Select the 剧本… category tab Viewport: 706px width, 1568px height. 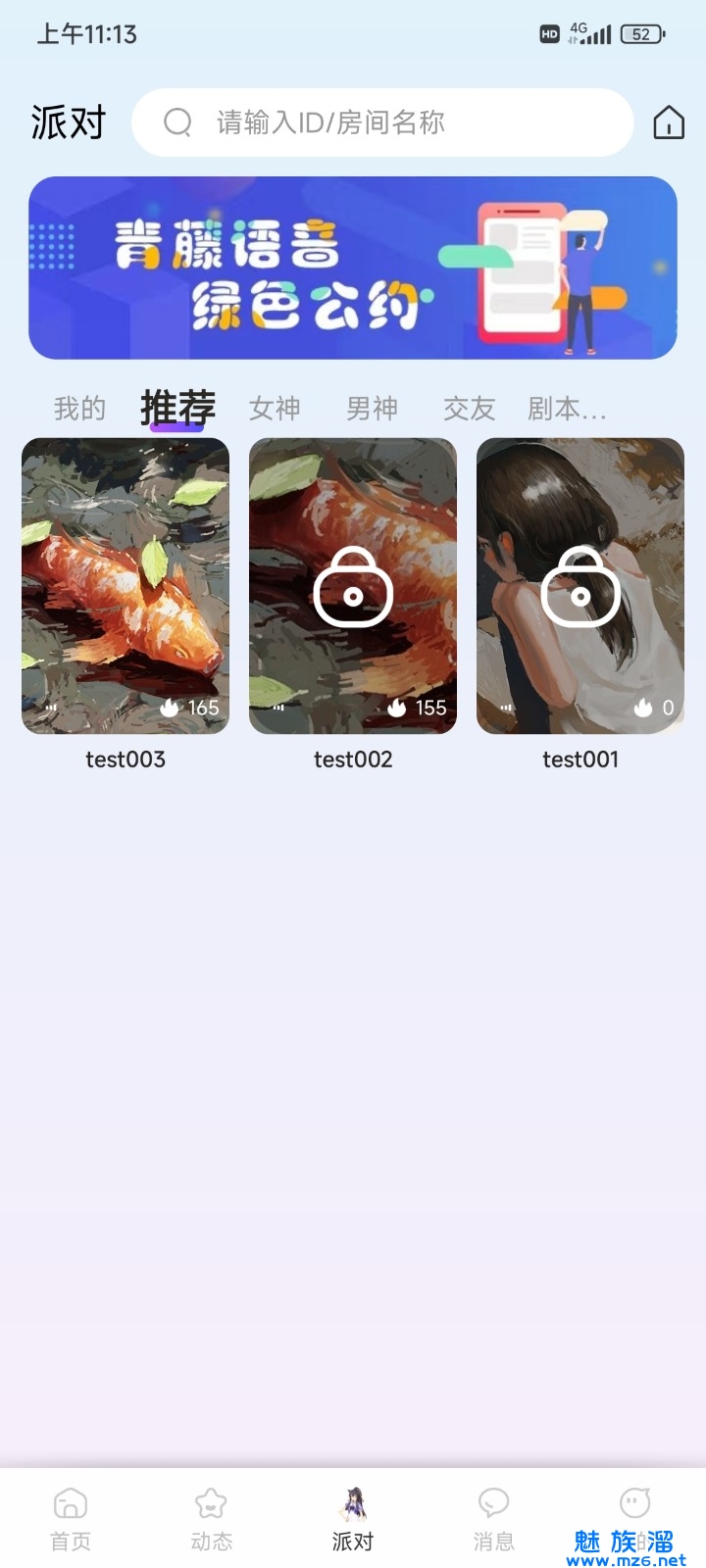click(x=567, y=409)
